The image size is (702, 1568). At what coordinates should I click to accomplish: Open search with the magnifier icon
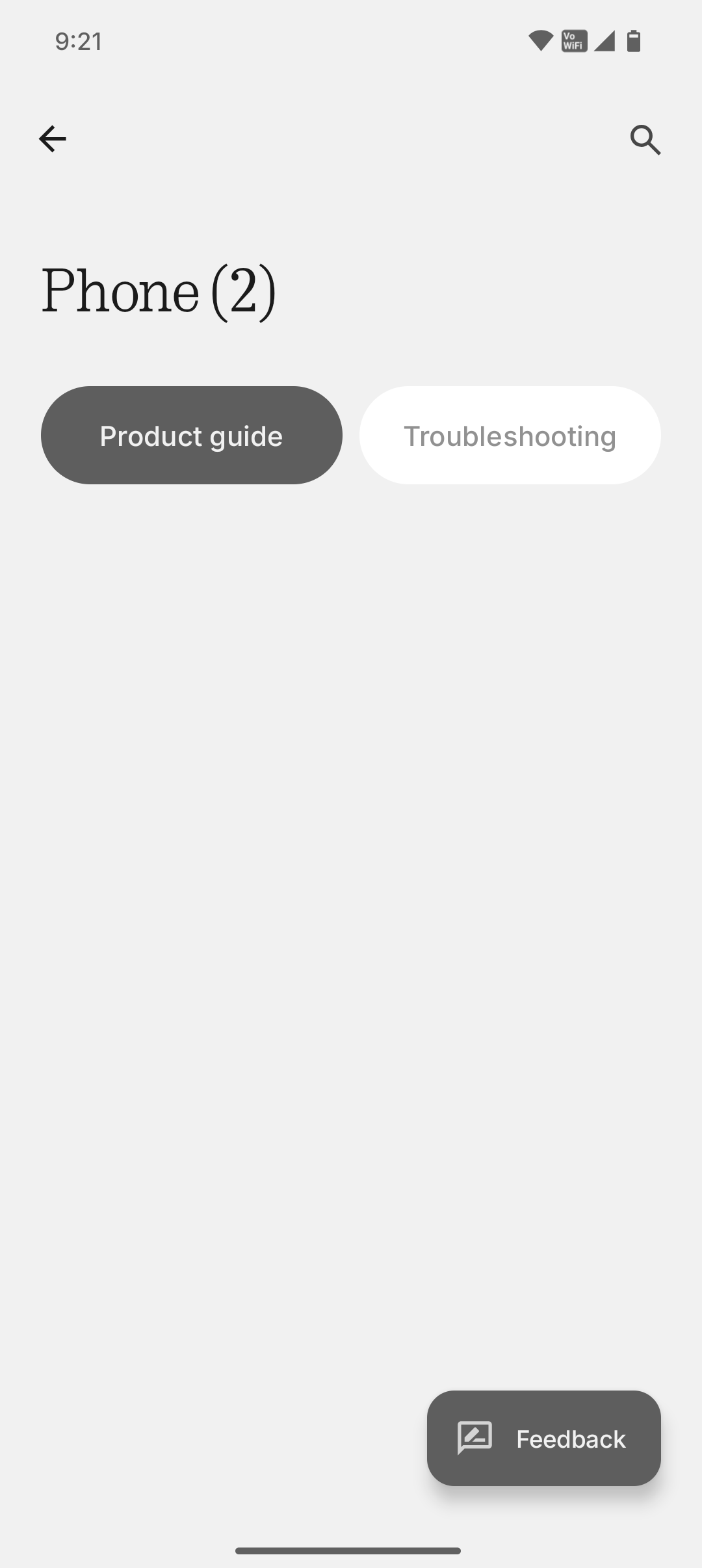(x=645, y=140)
